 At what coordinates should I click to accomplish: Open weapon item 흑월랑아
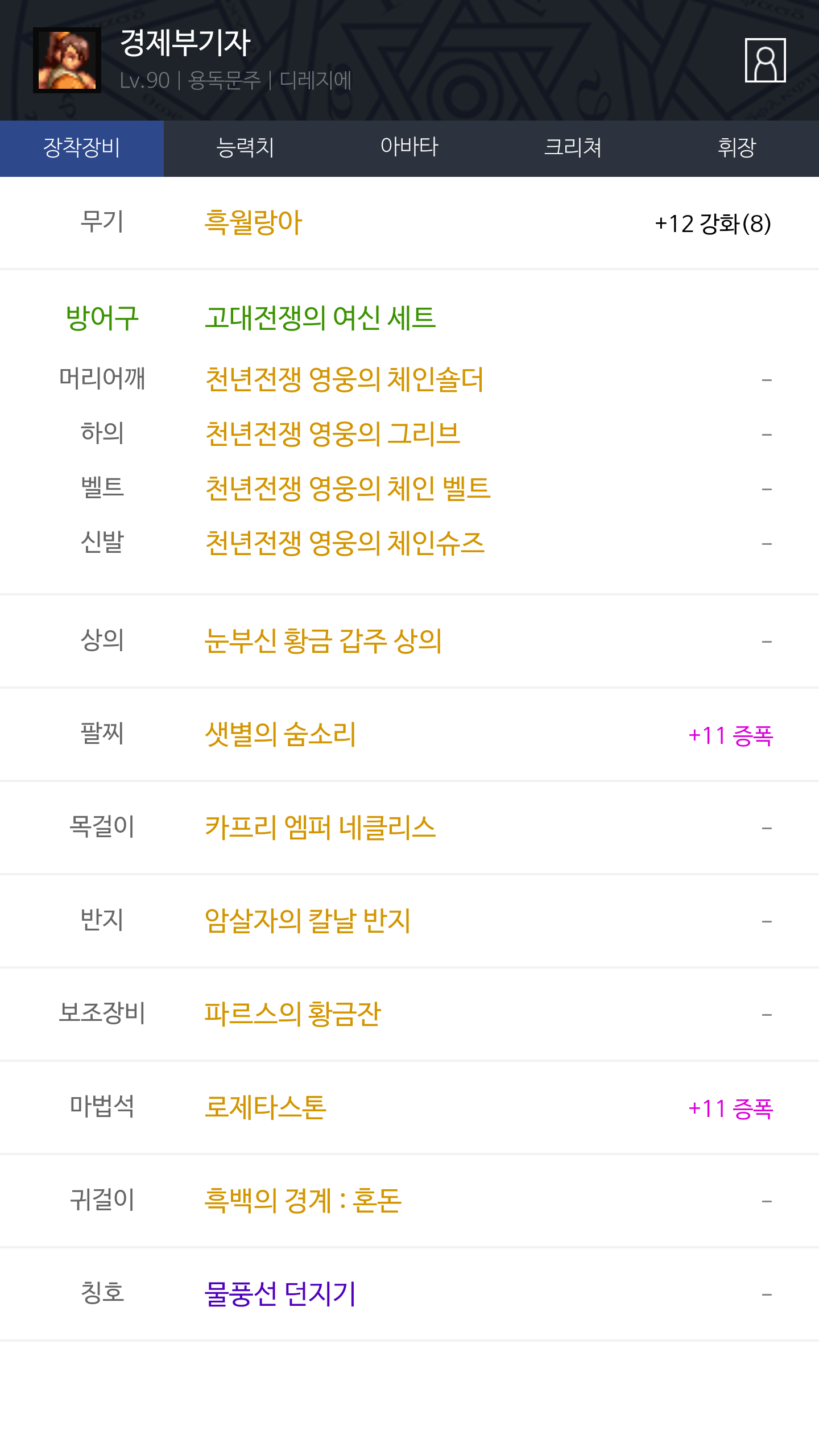click(254, 222)
